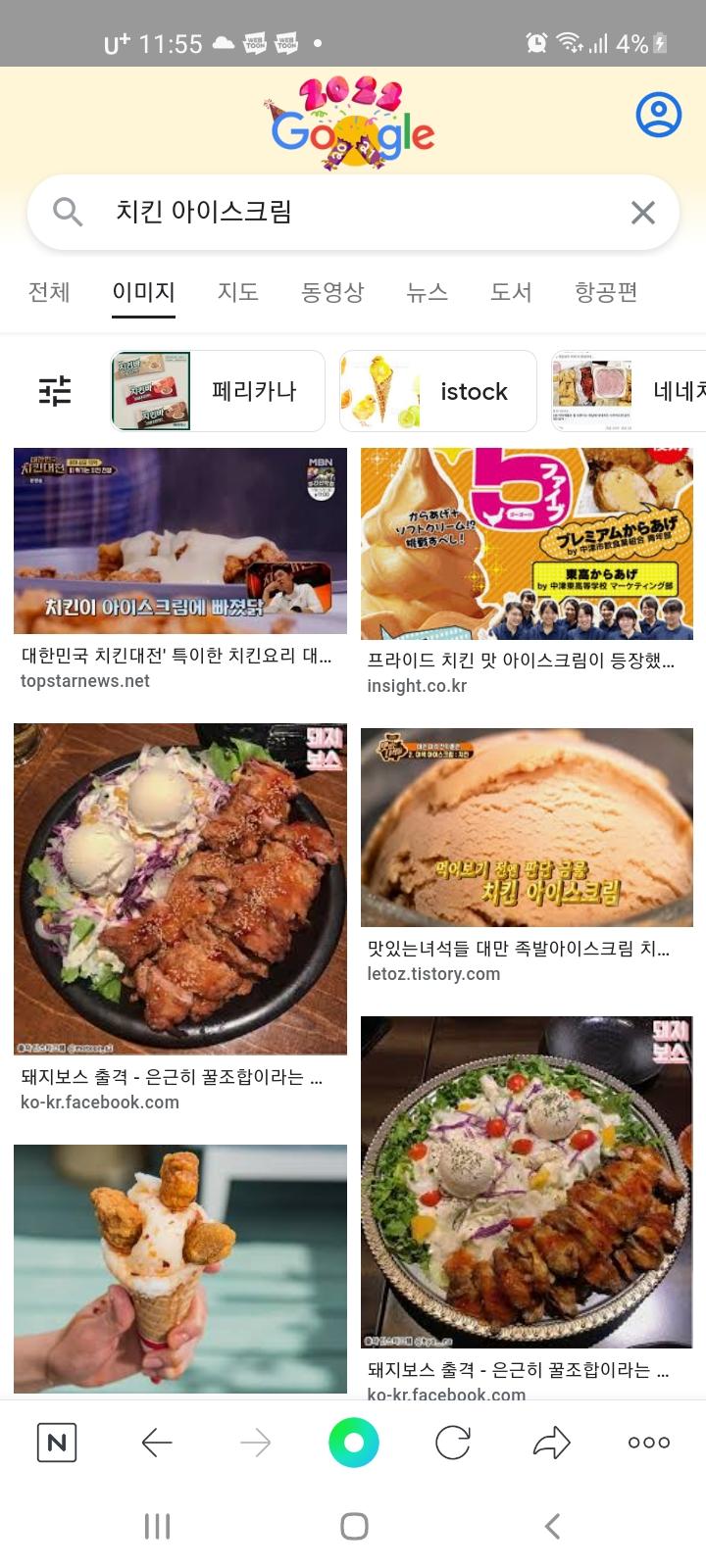Go back with the browser back arrow
This screenshot has width=706, height=1568.
click(x=157, y=1443)
